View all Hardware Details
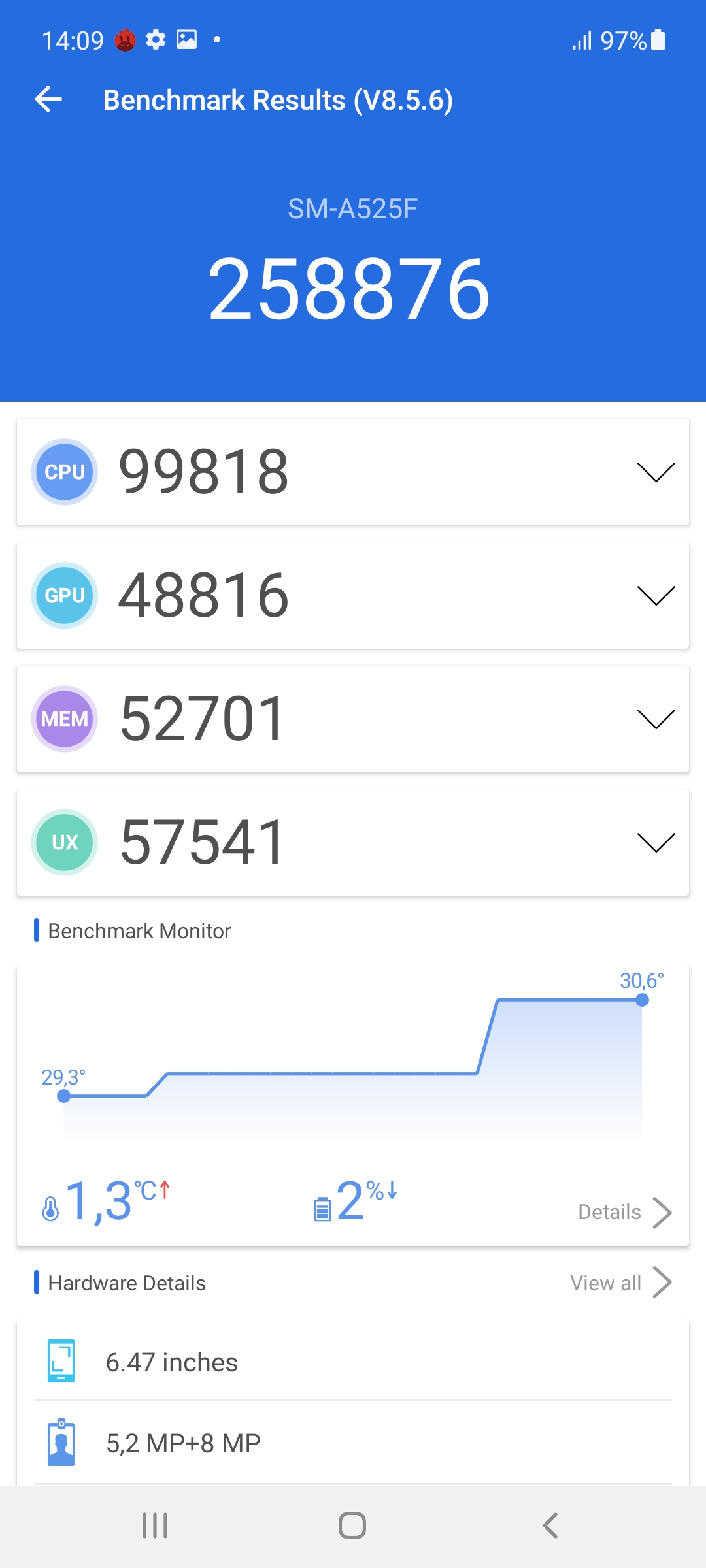The image size is (706, 1568). tap(620, 1283)
